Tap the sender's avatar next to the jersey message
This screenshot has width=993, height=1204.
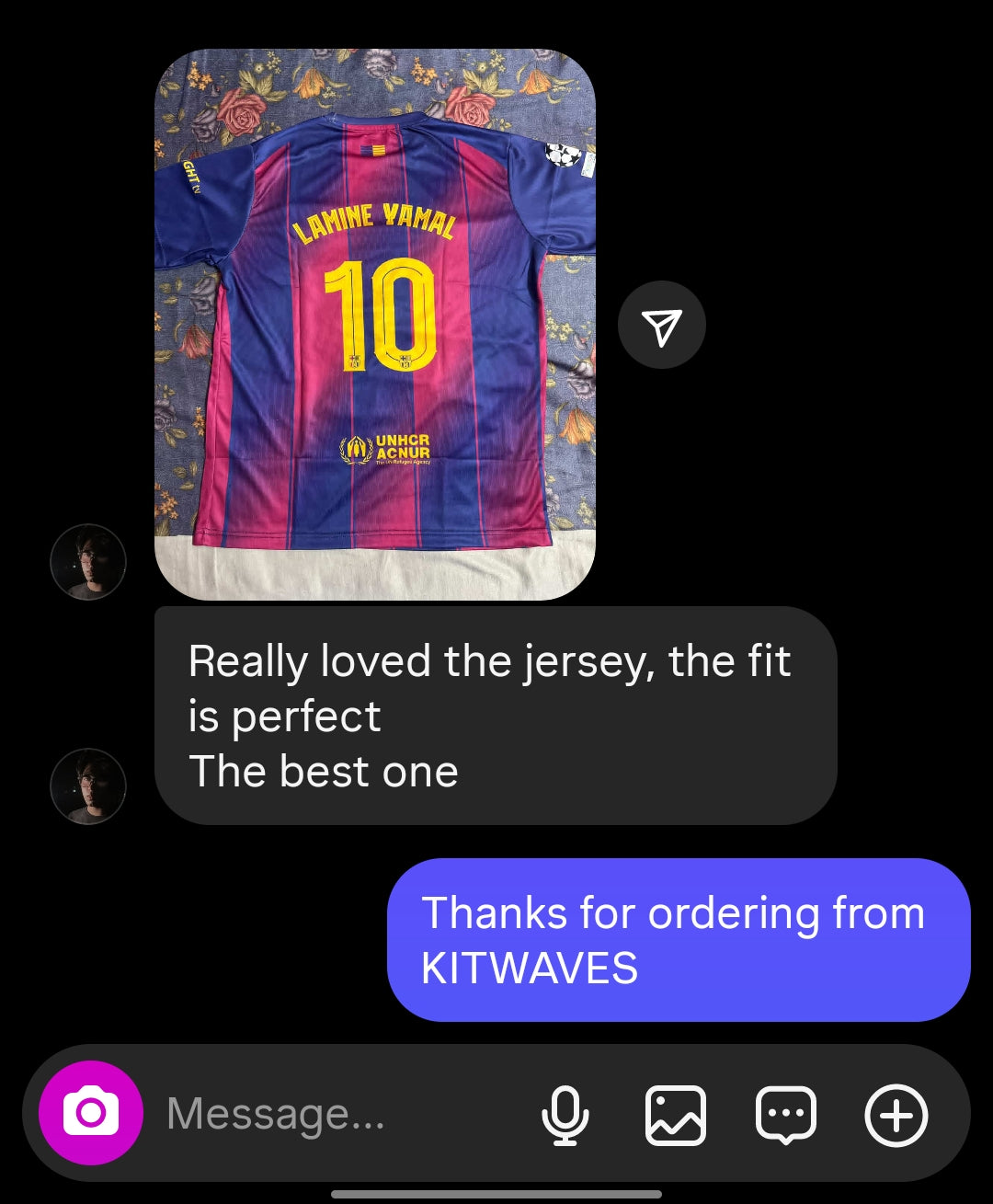pos(88,562)
